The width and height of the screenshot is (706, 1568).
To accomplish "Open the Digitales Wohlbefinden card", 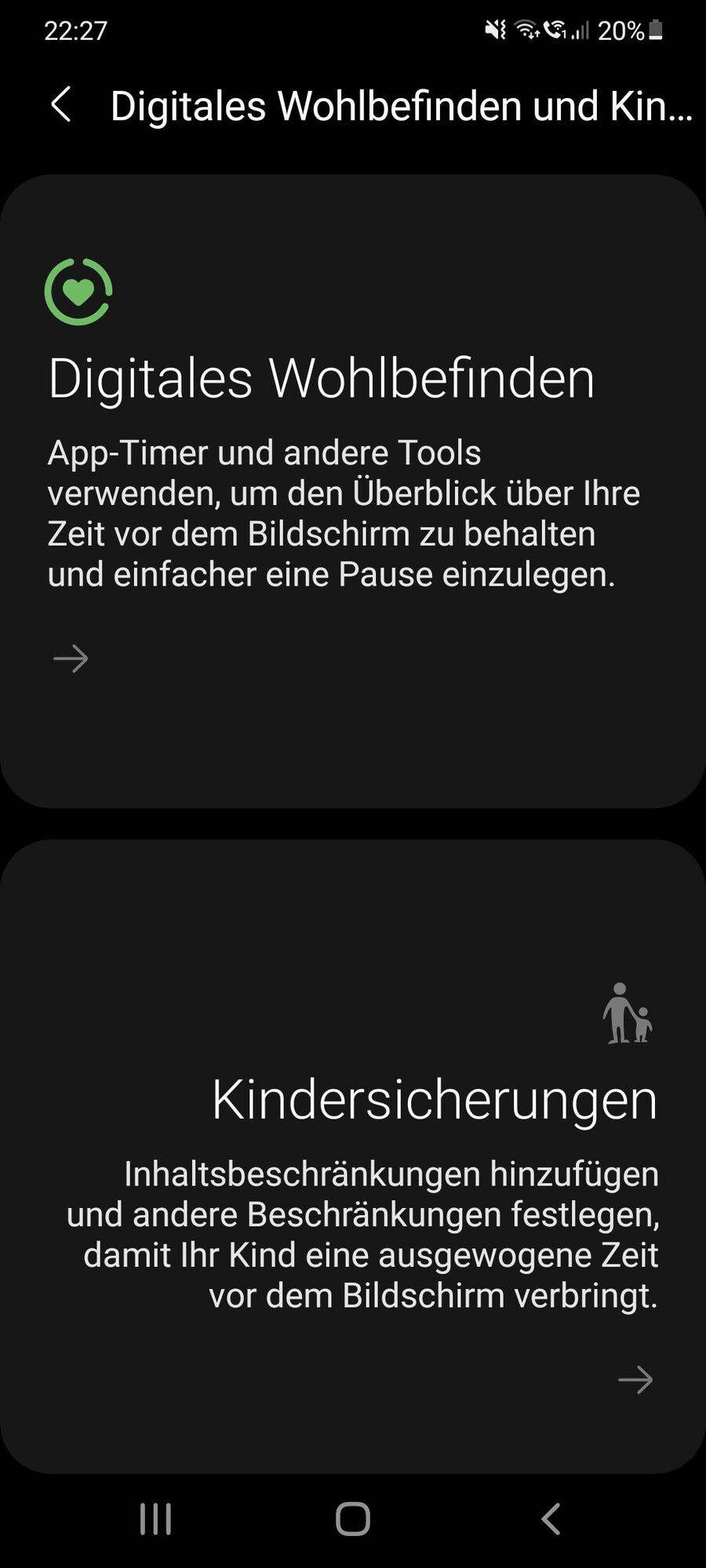I will [353, 491].
